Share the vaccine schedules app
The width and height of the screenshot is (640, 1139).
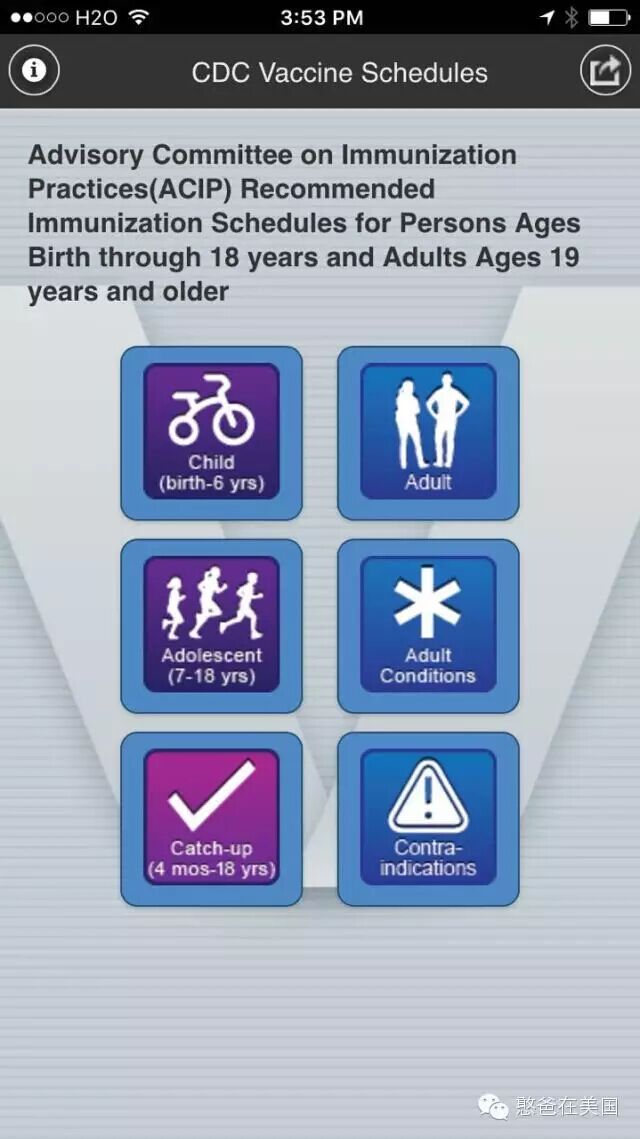(x=605, y=70)
